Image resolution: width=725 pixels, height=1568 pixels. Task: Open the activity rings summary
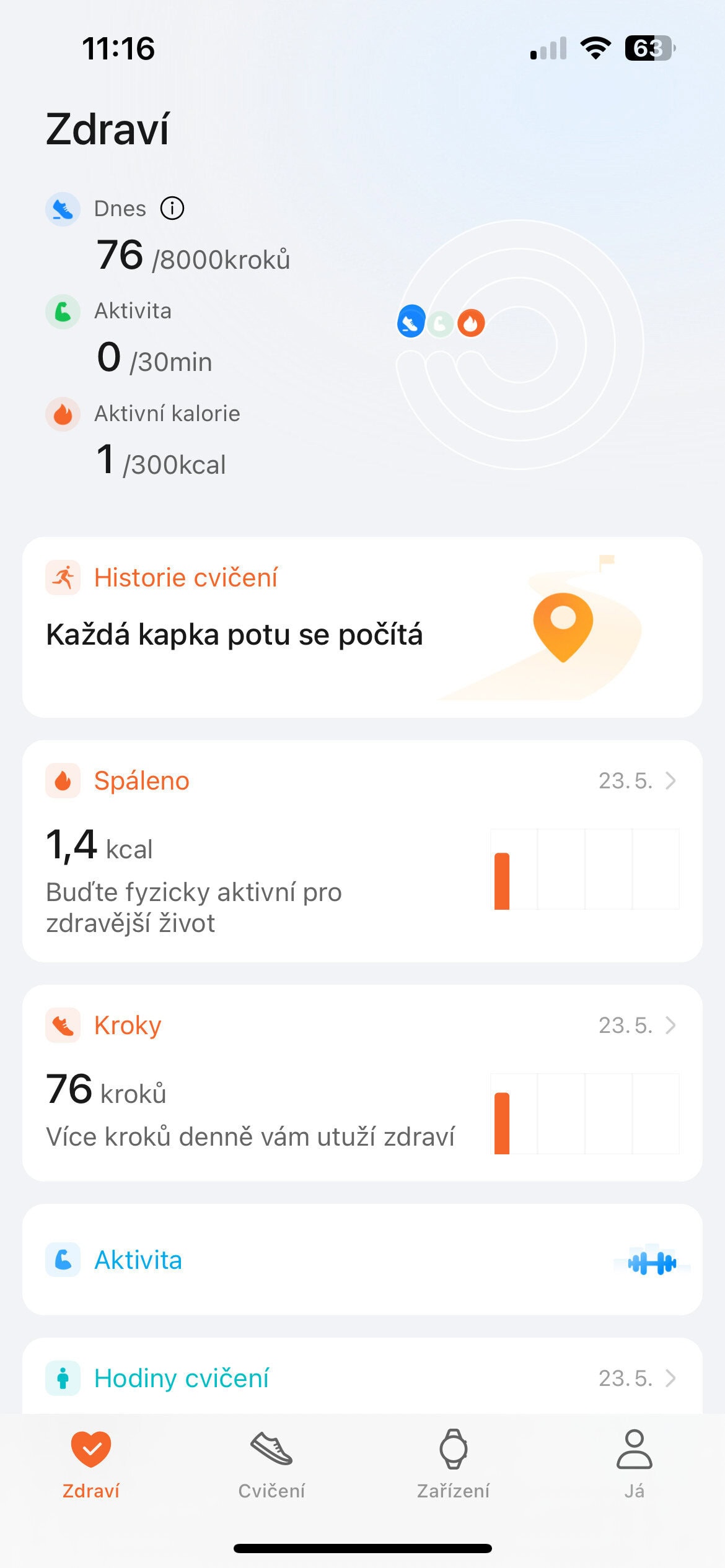click(519, 344)
